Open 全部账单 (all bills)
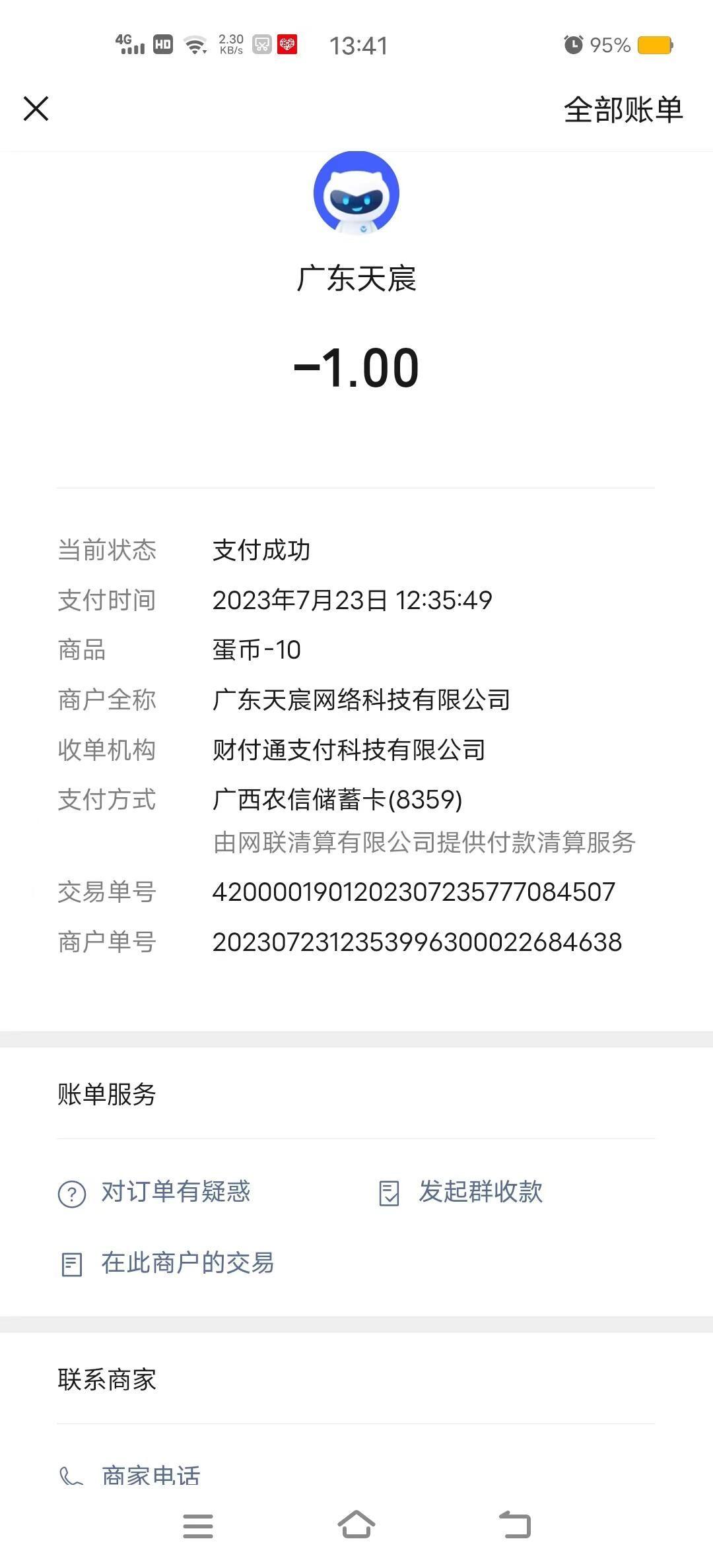 click(x=623, y=110)
